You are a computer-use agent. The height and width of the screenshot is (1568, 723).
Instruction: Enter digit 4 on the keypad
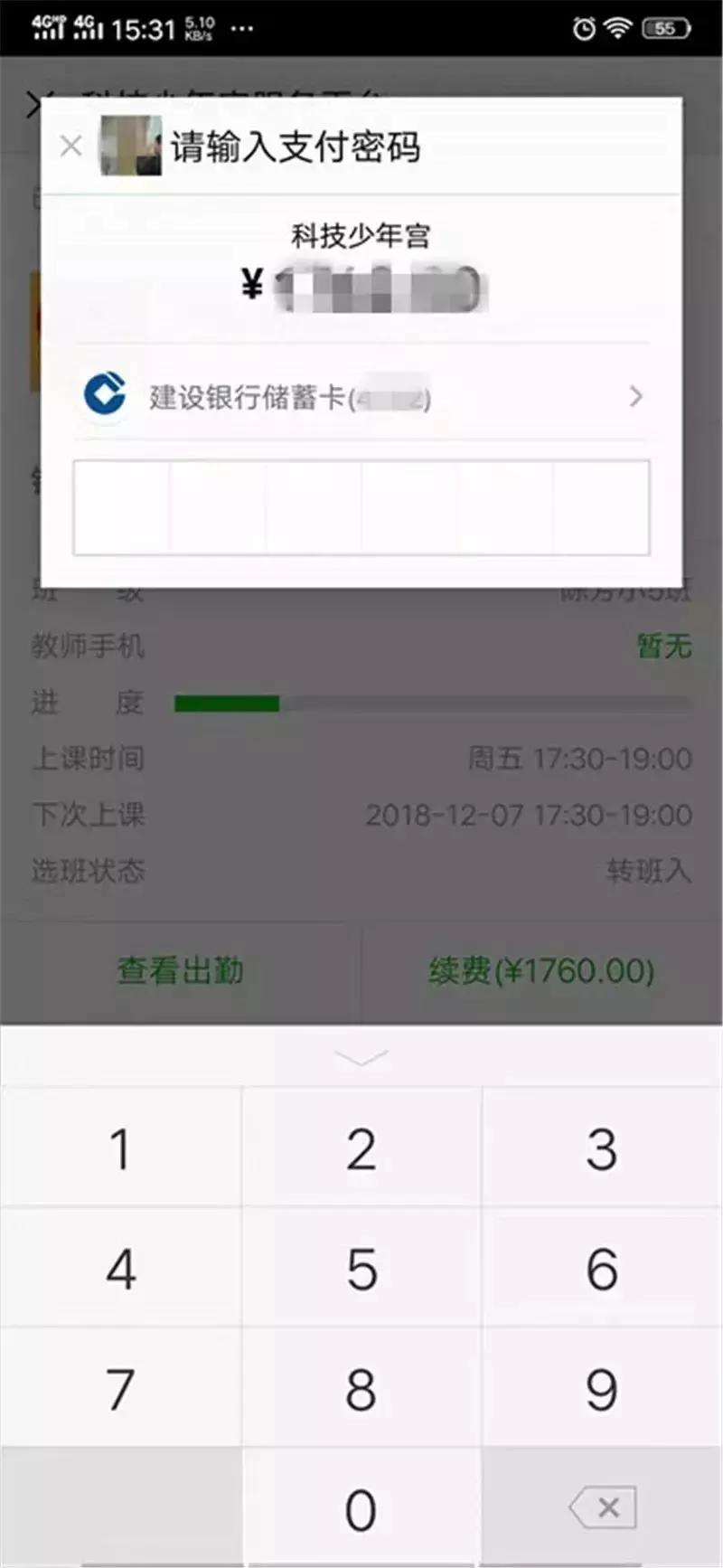point(120,1269)
